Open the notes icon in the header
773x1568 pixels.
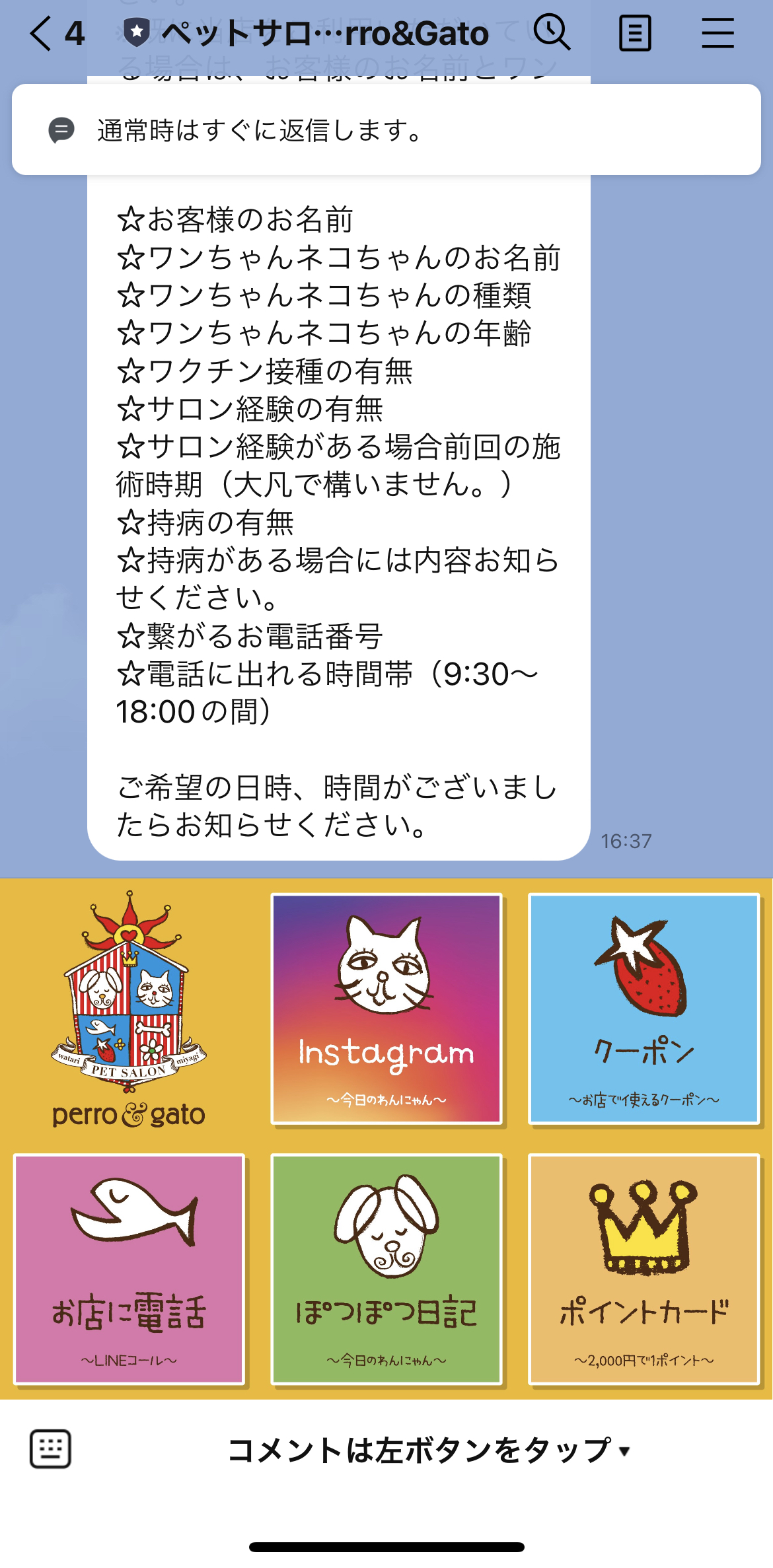pos(634,32)
